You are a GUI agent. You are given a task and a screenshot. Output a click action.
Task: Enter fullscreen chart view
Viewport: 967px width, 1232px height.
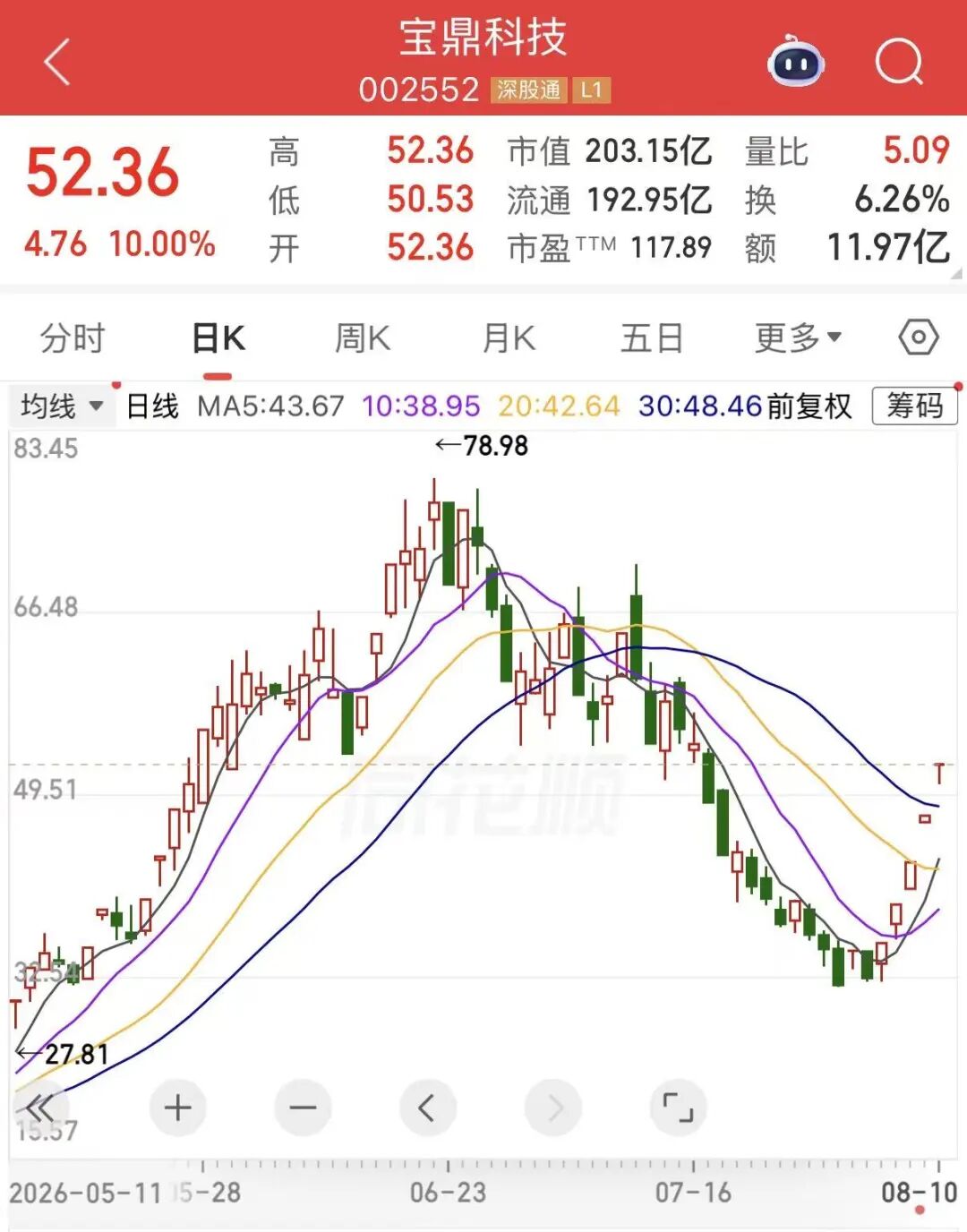(678, 1108)
